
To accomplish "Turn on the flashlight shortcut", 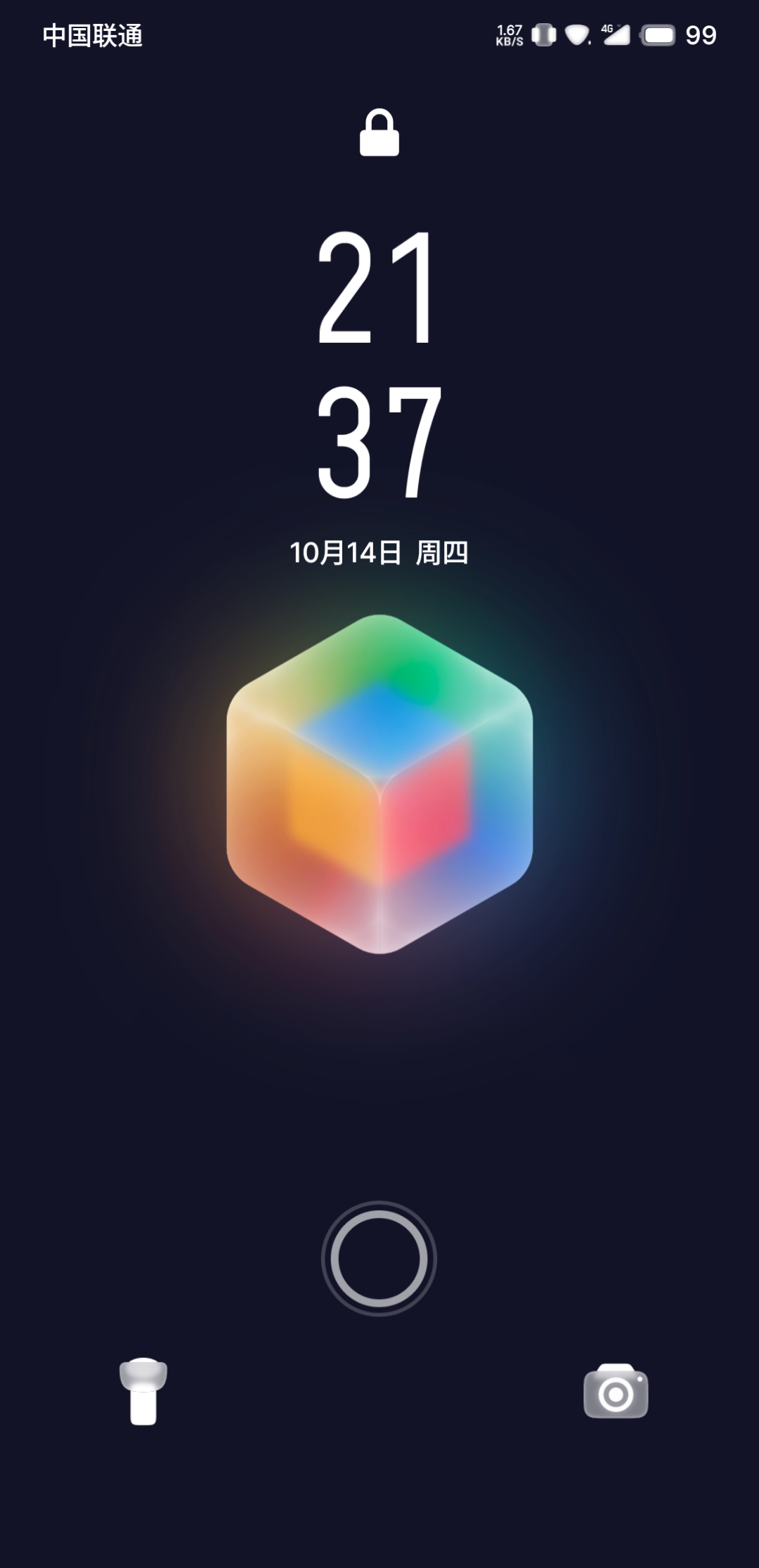I will pos(143,1391).
